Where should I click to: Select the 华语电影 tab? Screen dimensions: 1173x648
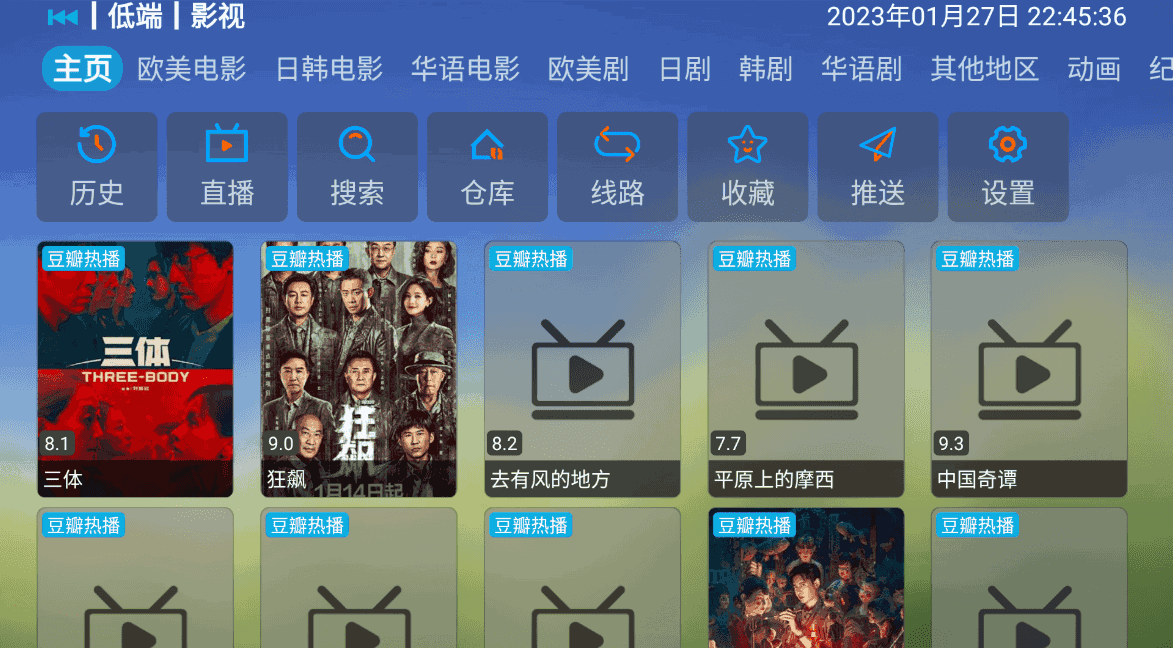point(465,69)
